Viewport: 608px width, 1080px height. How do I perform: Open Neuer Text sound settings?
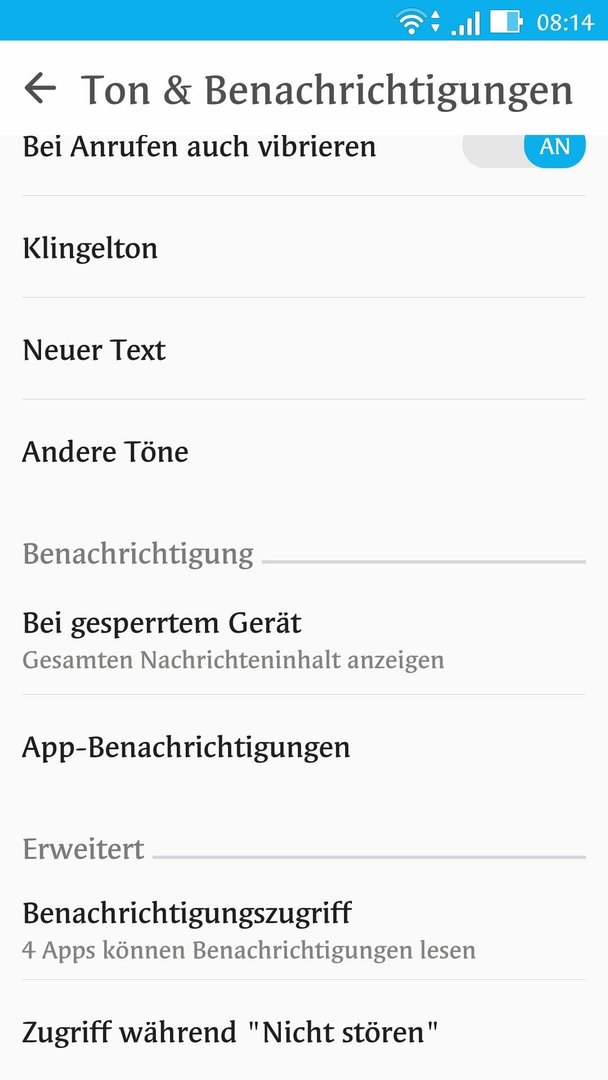point(303,350)
